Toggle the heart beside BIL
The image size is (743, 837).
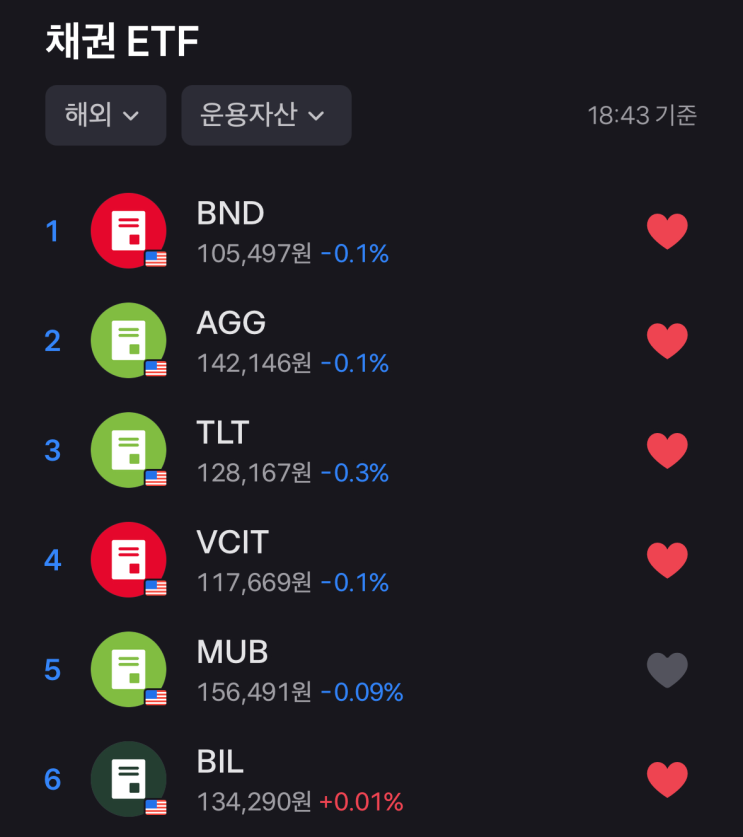point(667,779)
